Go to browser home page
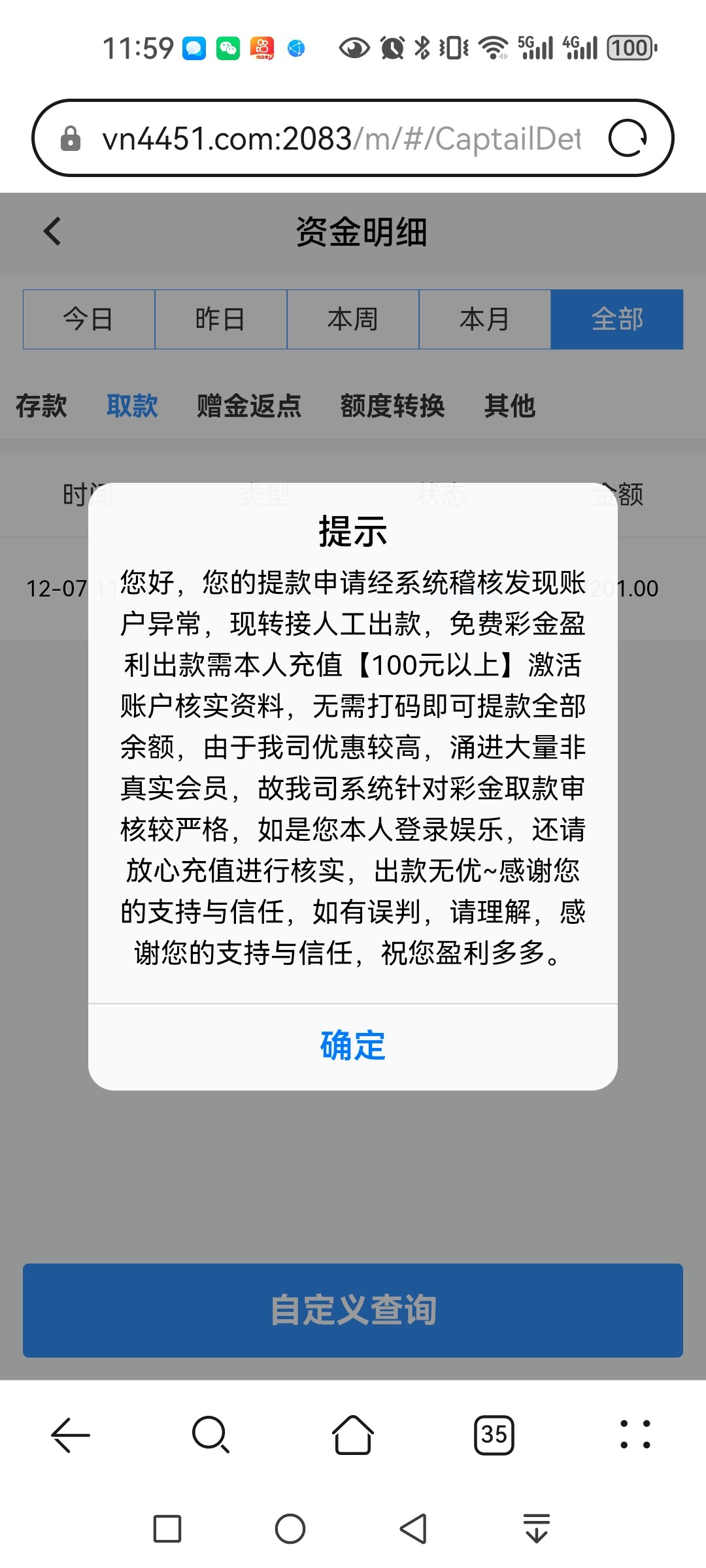706x1568 pixels. [353, 1435]
